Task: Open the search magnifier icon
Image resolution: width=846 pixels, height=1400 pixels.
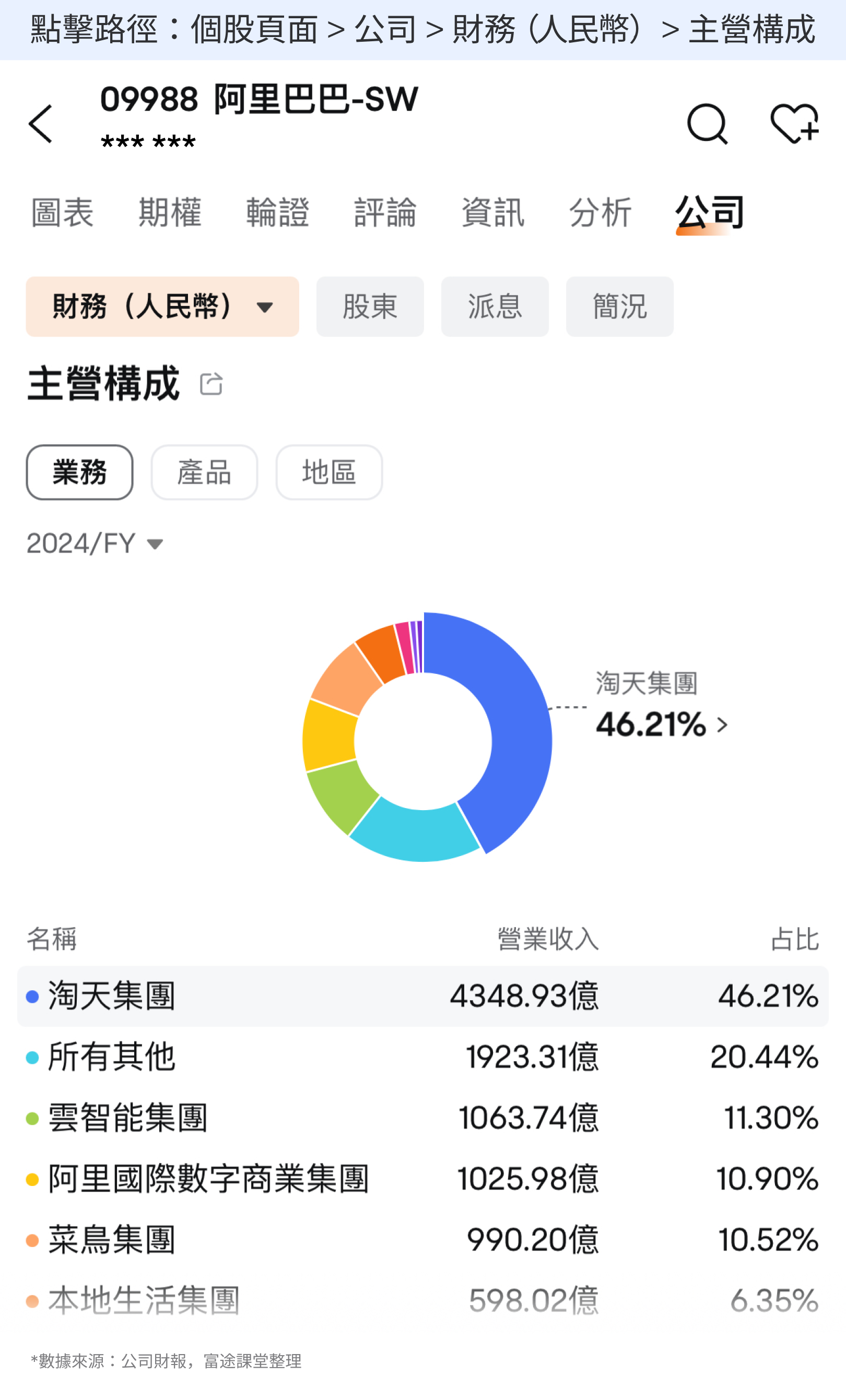Action: pyautogui.click(x=707, y=124)
